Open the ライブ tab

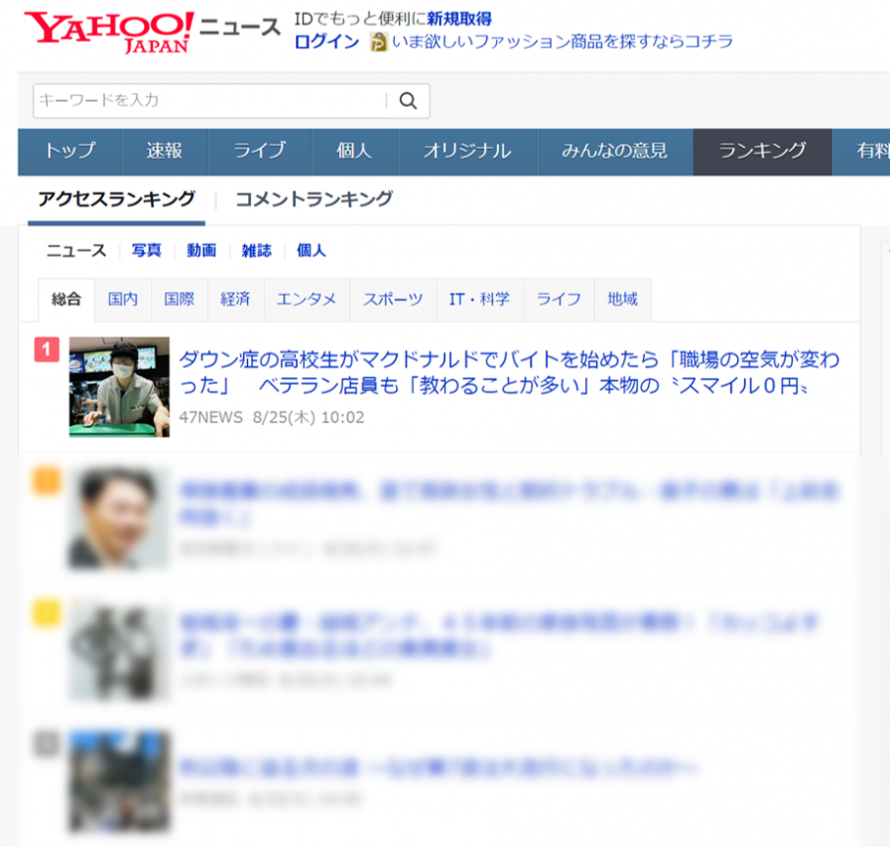click(x=259, y=151)
